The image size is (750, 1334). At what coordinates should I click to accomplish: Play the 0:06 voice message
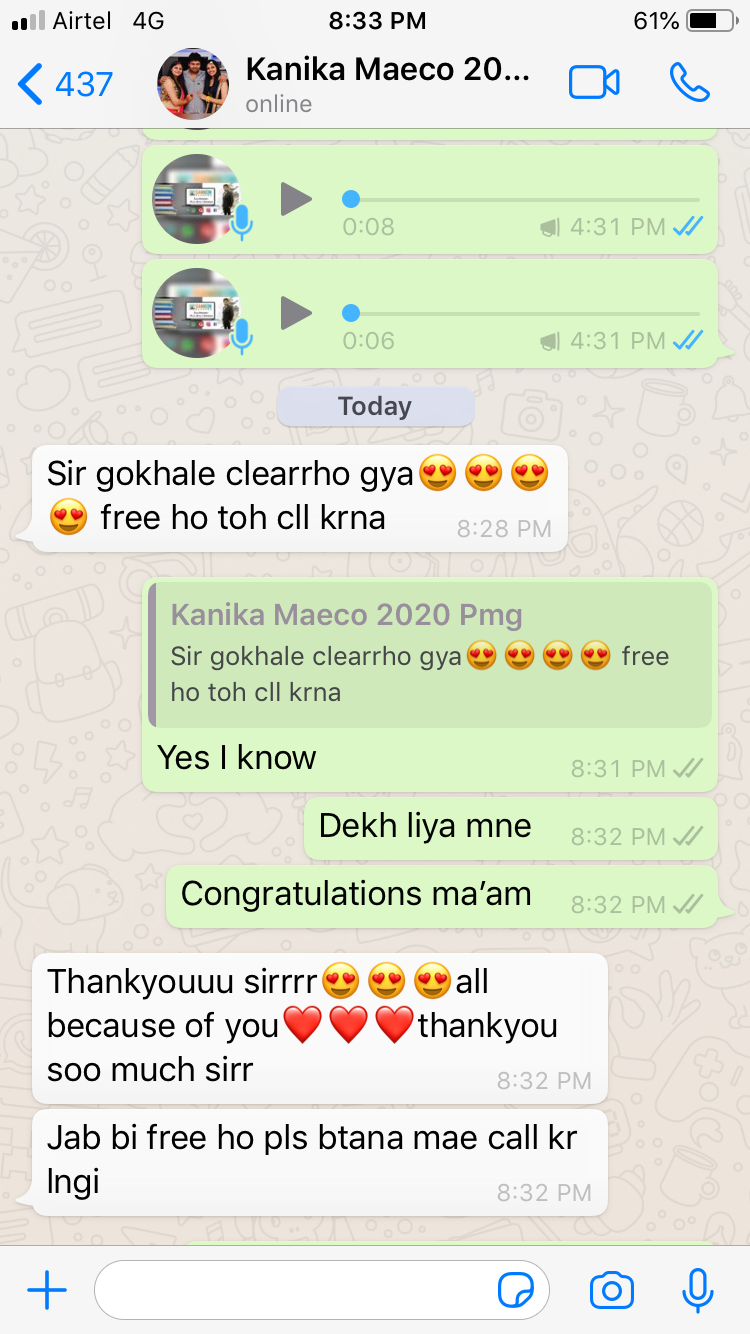coord(296,313)
